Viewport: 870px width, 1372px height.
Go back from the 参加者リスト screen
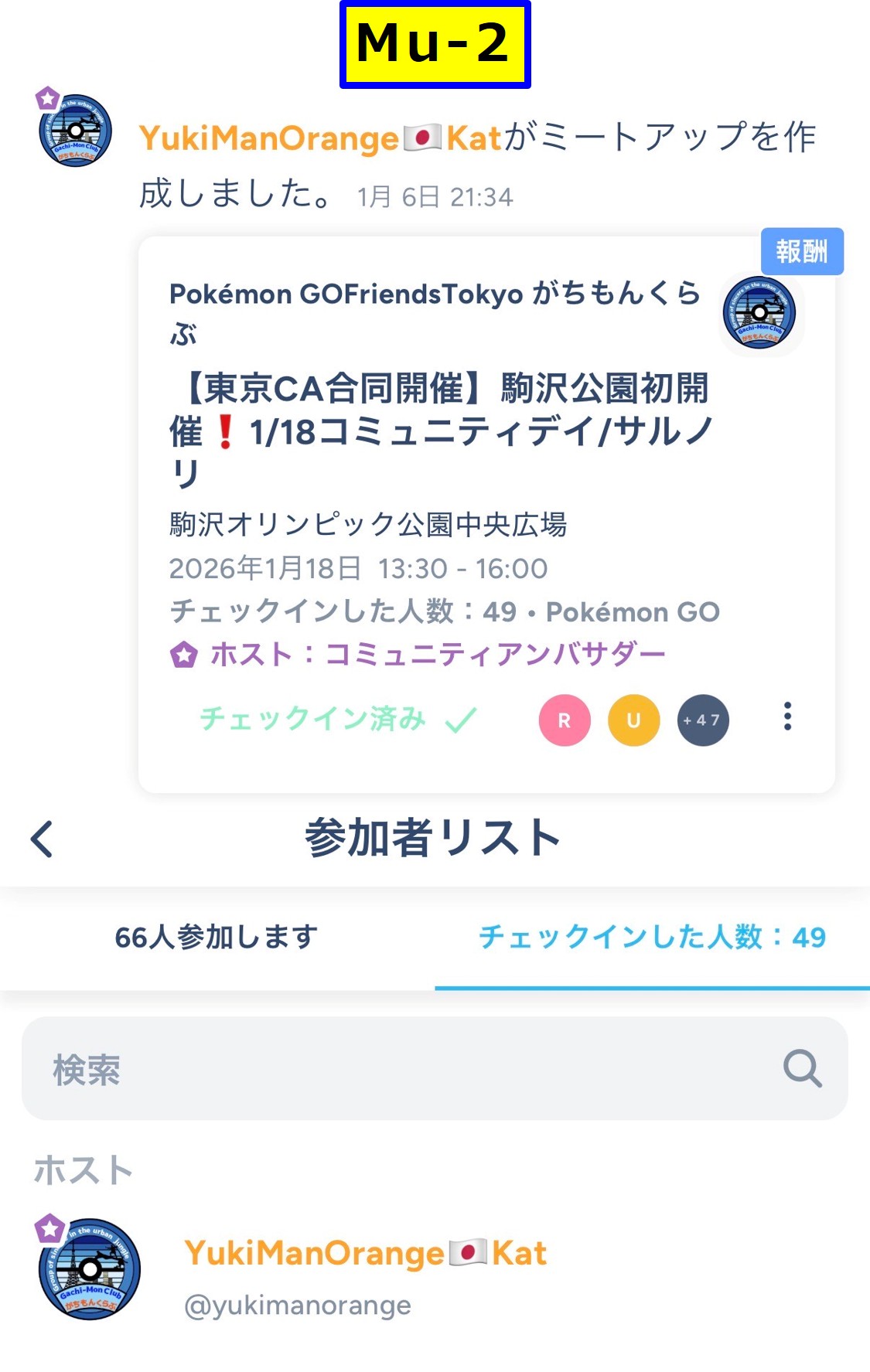(43, 839)
